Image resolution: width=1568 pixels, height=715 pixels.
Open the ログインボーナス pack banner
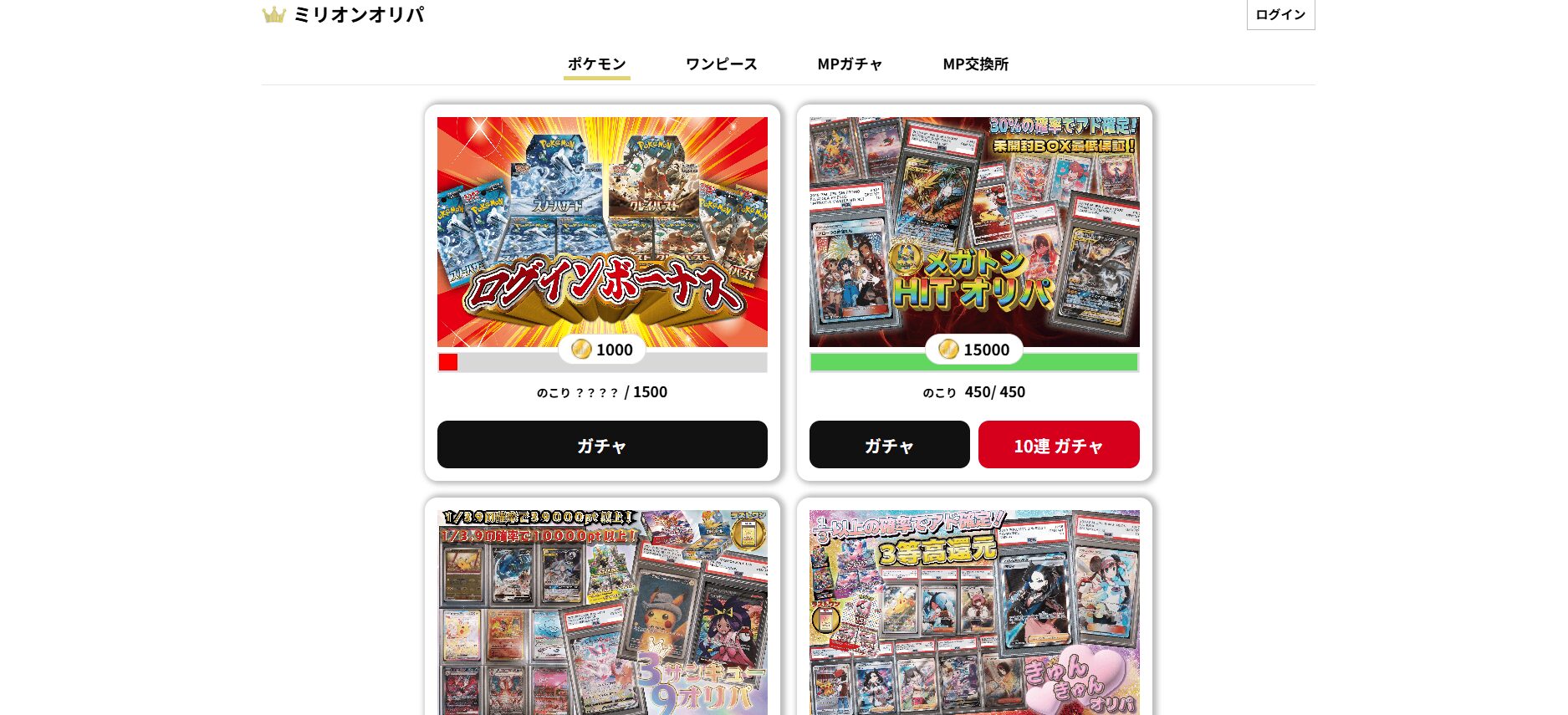point(602,232)
